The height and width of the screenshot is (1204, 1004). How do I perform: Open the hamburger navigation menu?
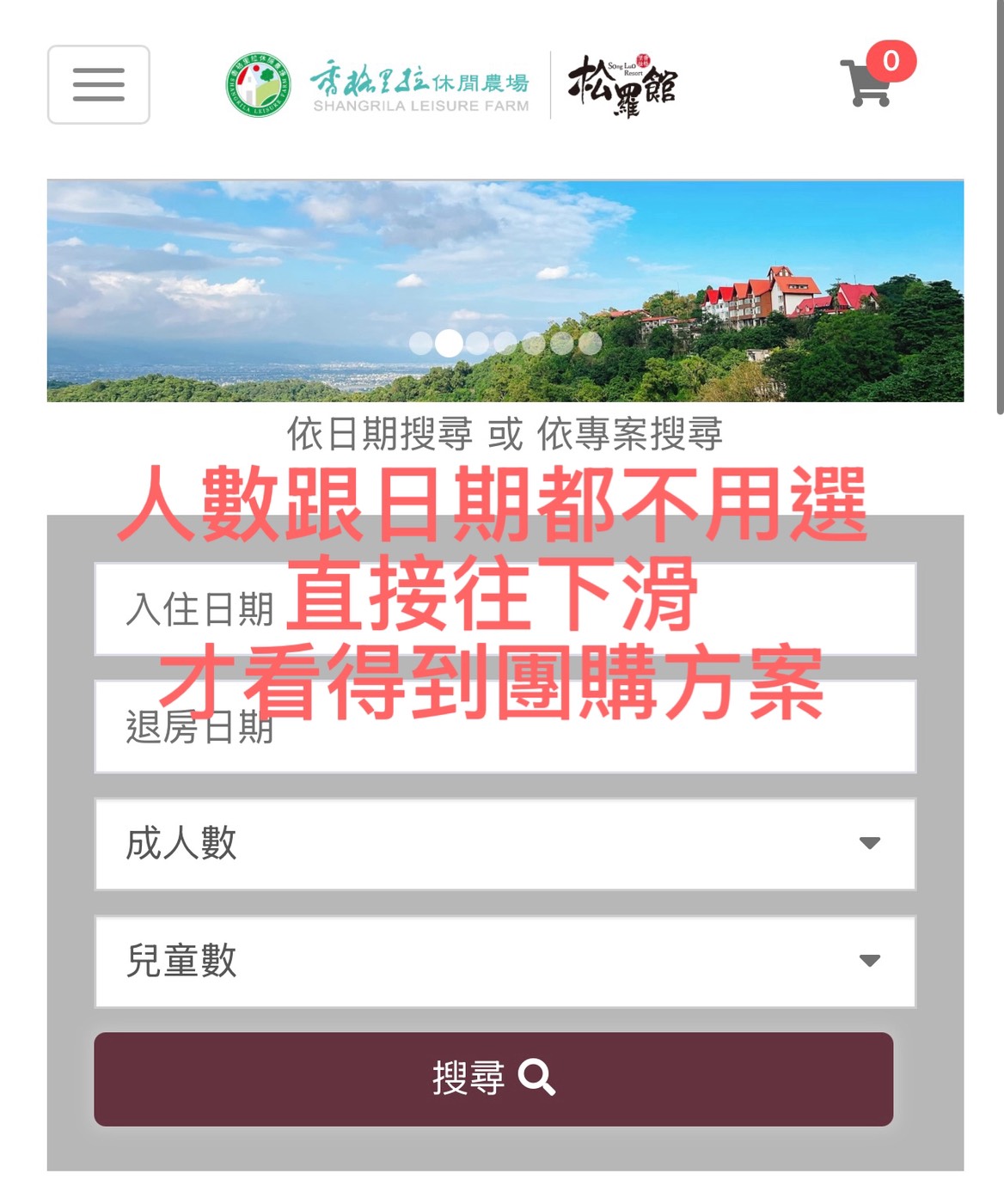coord(99,85)
